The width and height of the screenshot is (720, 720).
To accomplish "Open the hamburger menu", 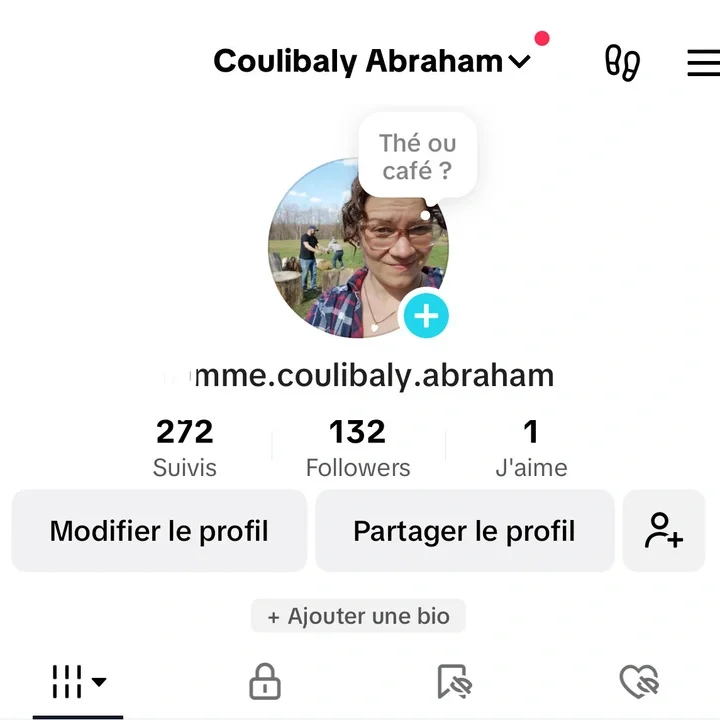I will pos(704,63).
